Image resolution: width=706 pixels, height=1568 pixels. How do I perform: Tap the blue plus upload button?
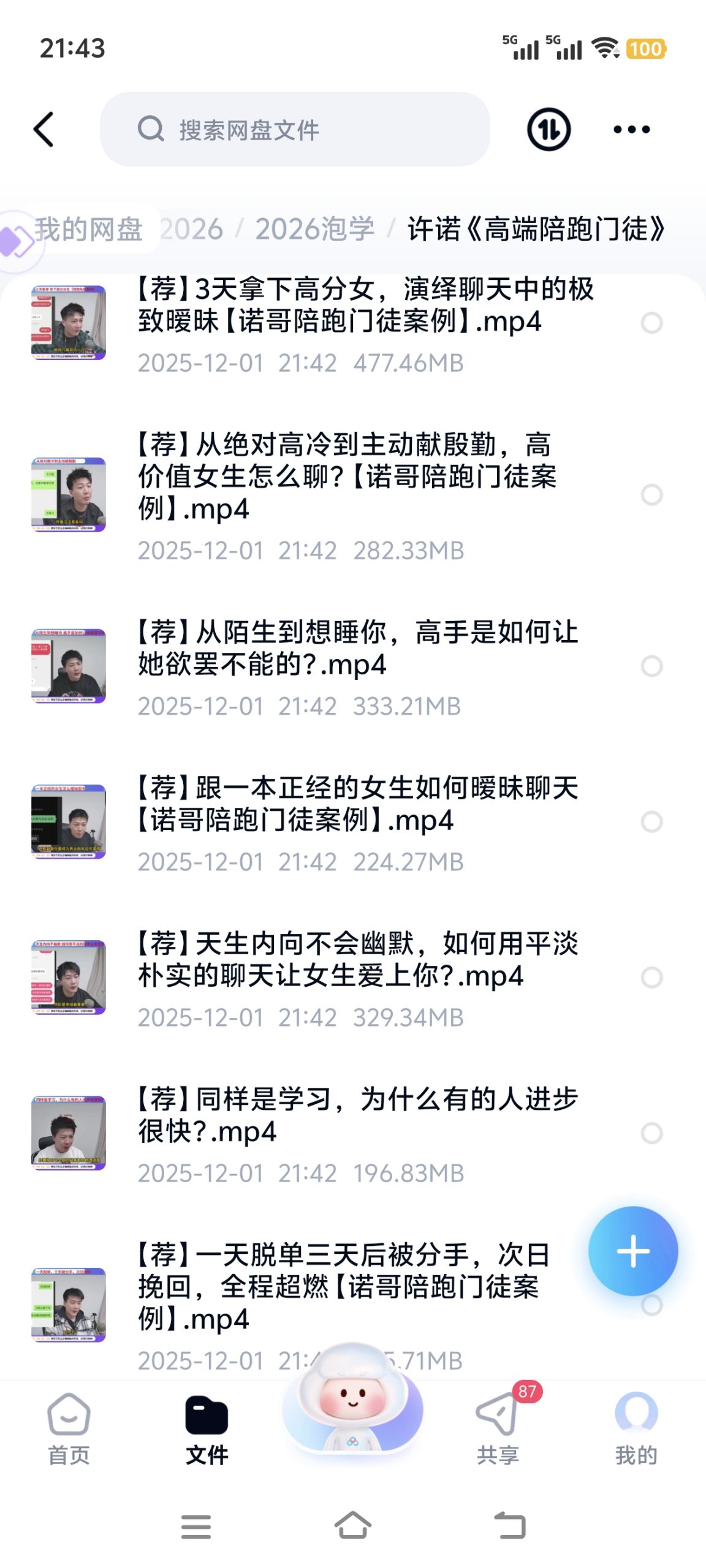point(632,1251)
